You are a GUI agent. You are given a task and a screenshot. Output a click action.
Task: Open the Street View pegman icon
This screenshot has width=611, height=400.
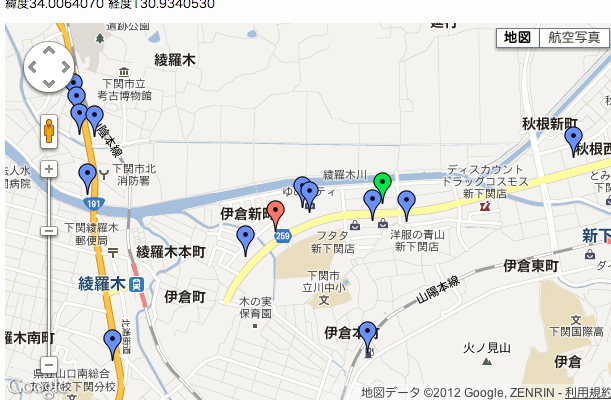pyautogui.click(x=48, y=130)
